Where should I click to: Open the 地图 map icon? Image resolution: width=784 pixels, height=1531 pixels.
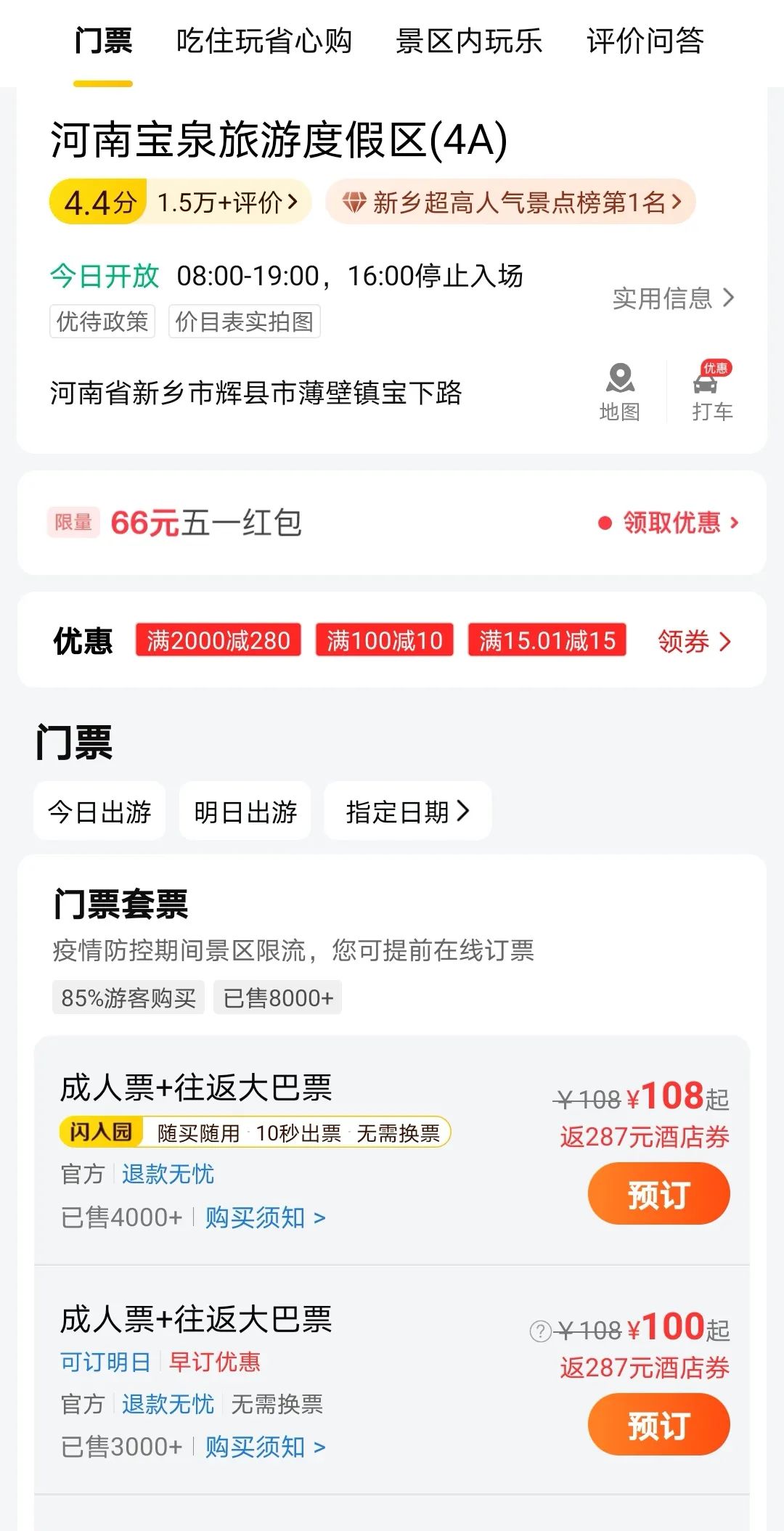[620, 393]
